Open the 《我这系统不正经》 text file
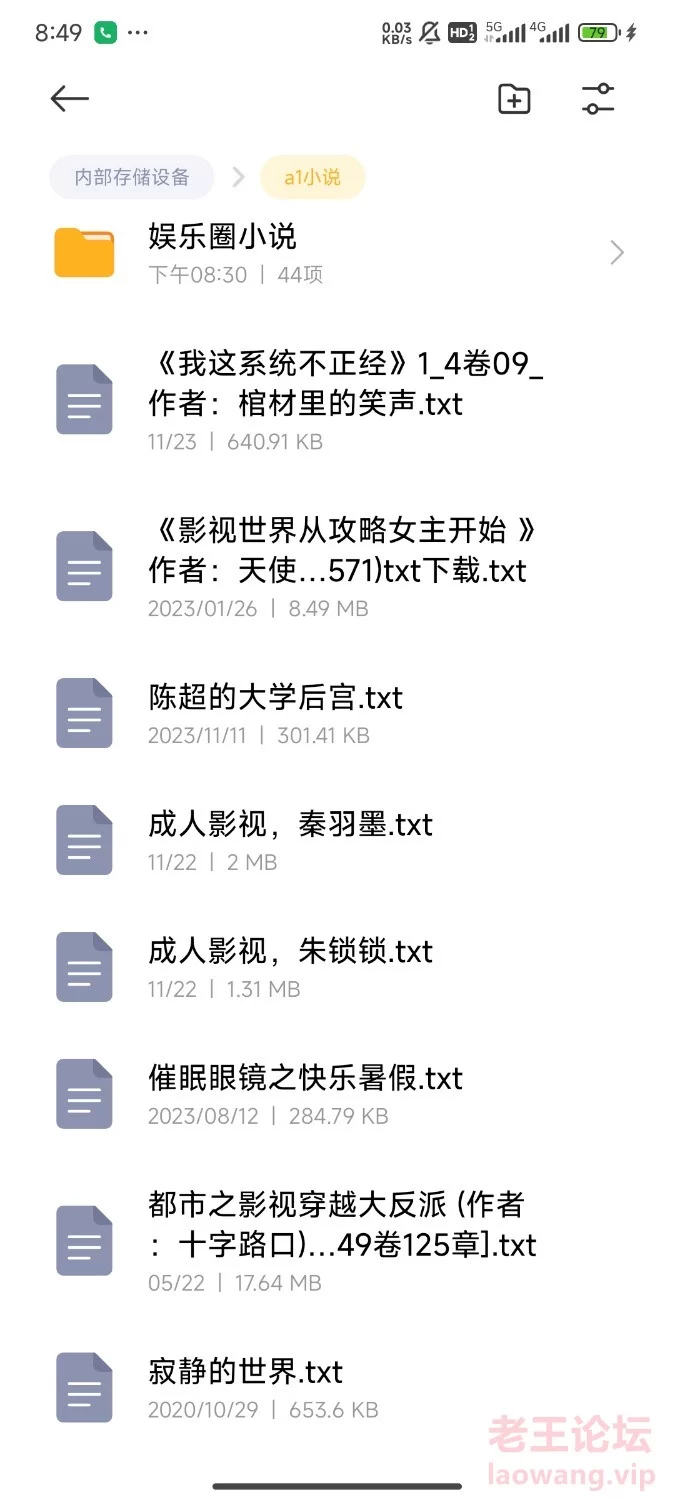The width and height of the screenshot is (675, 1500). (x=337, y=399)
